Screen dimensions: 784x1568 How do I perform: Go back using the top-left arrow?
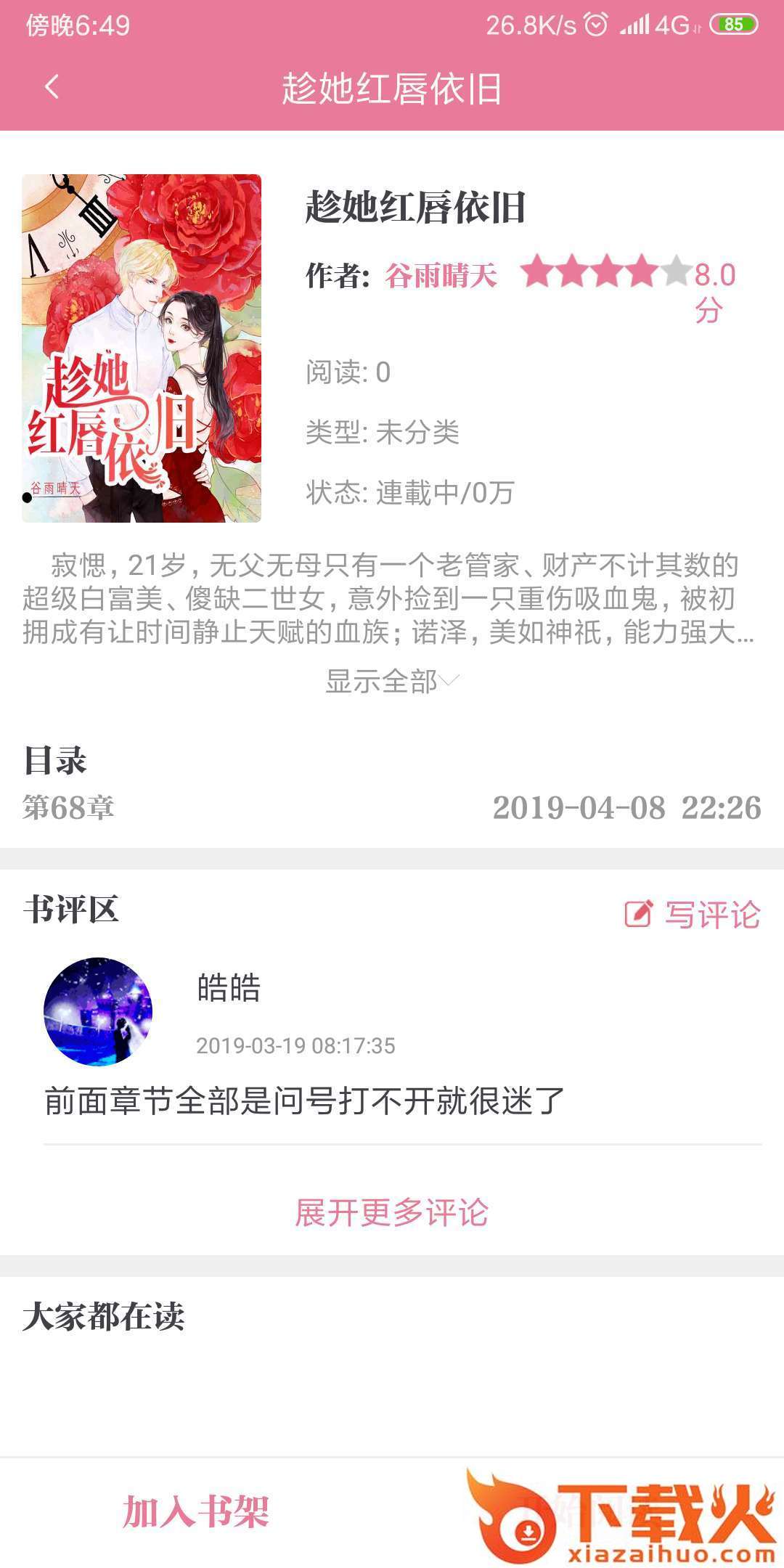point(52,88)
